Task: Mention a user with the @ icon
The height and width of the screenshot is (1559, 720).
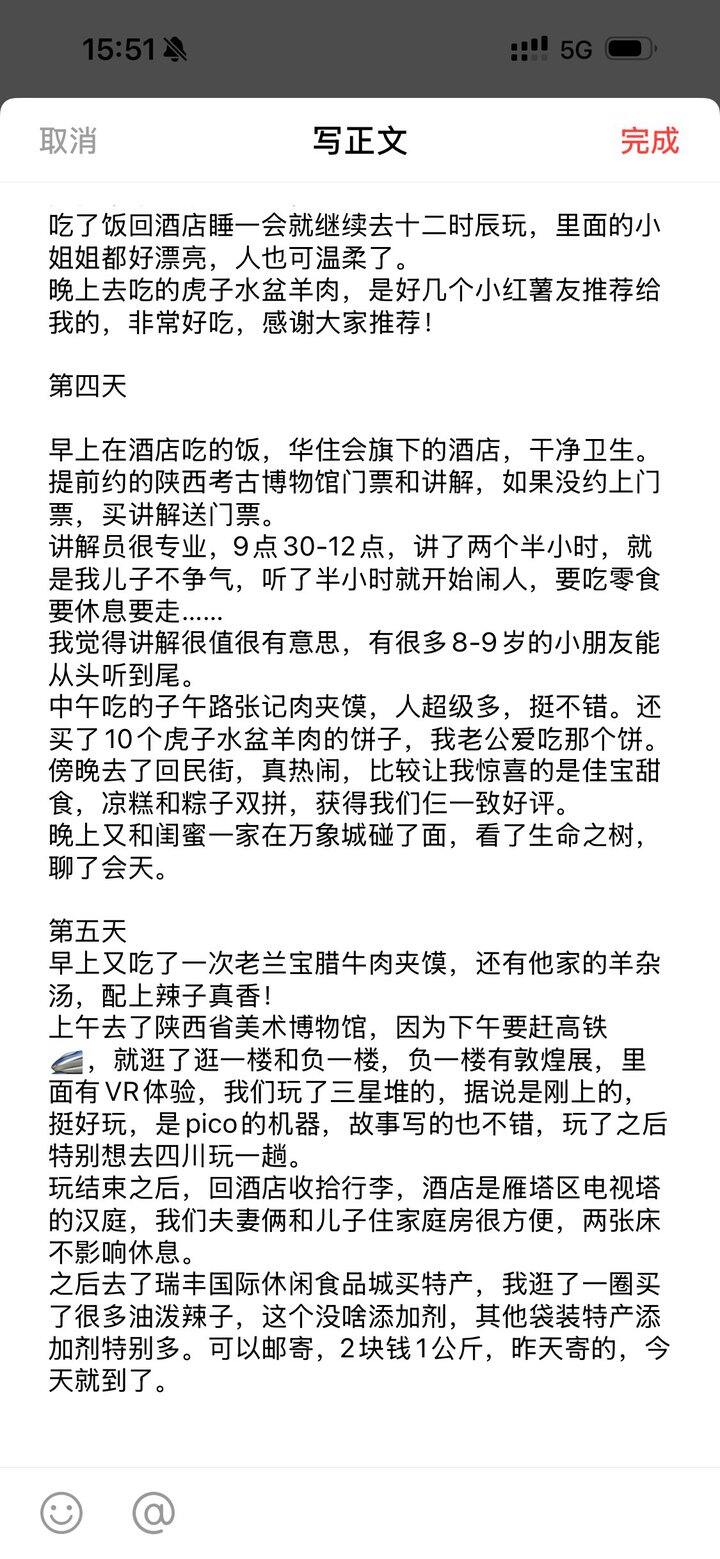Action: (154, 1513)
